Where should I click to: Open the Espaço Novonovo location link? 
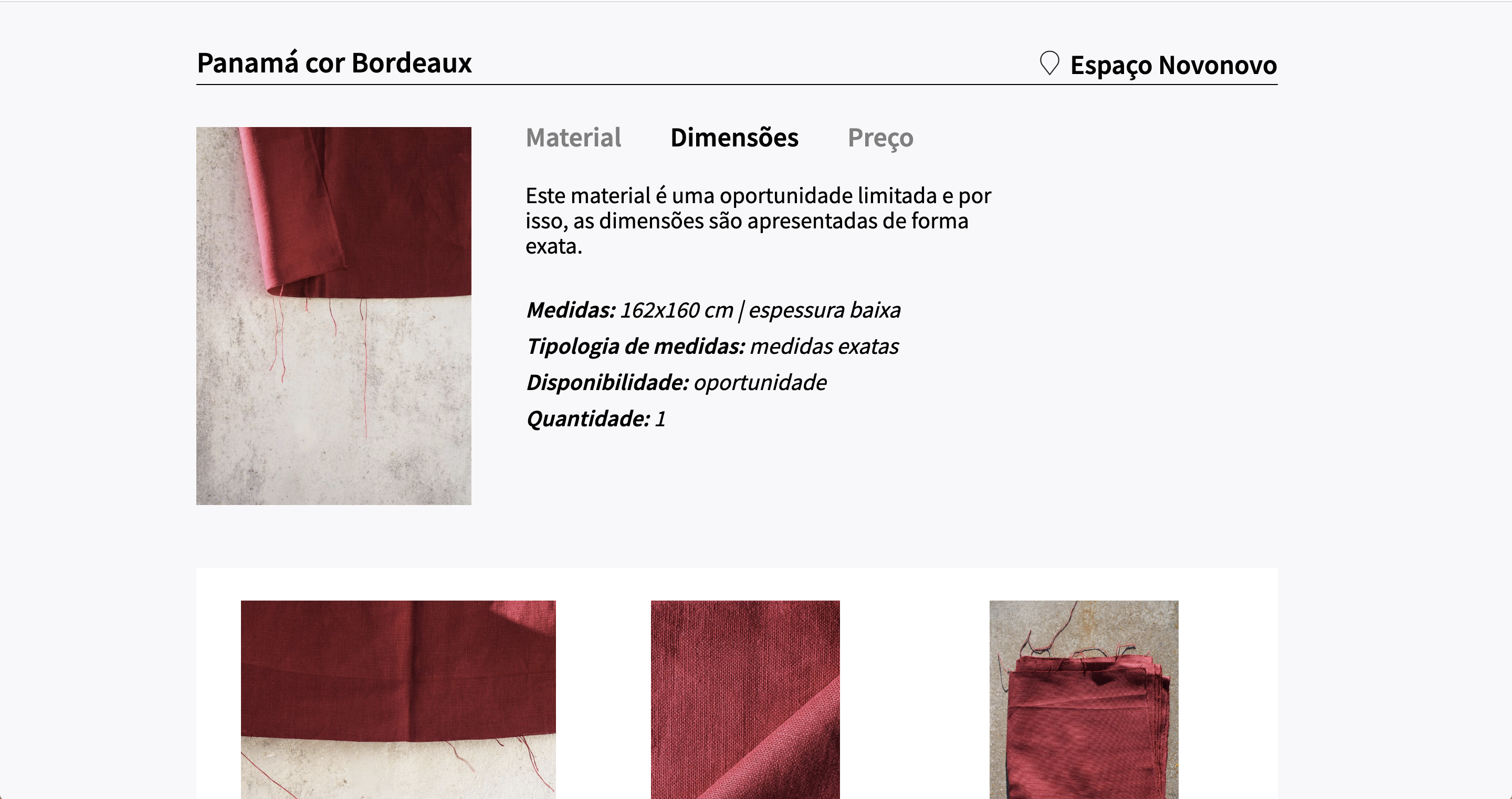(x=1172, y=65)
